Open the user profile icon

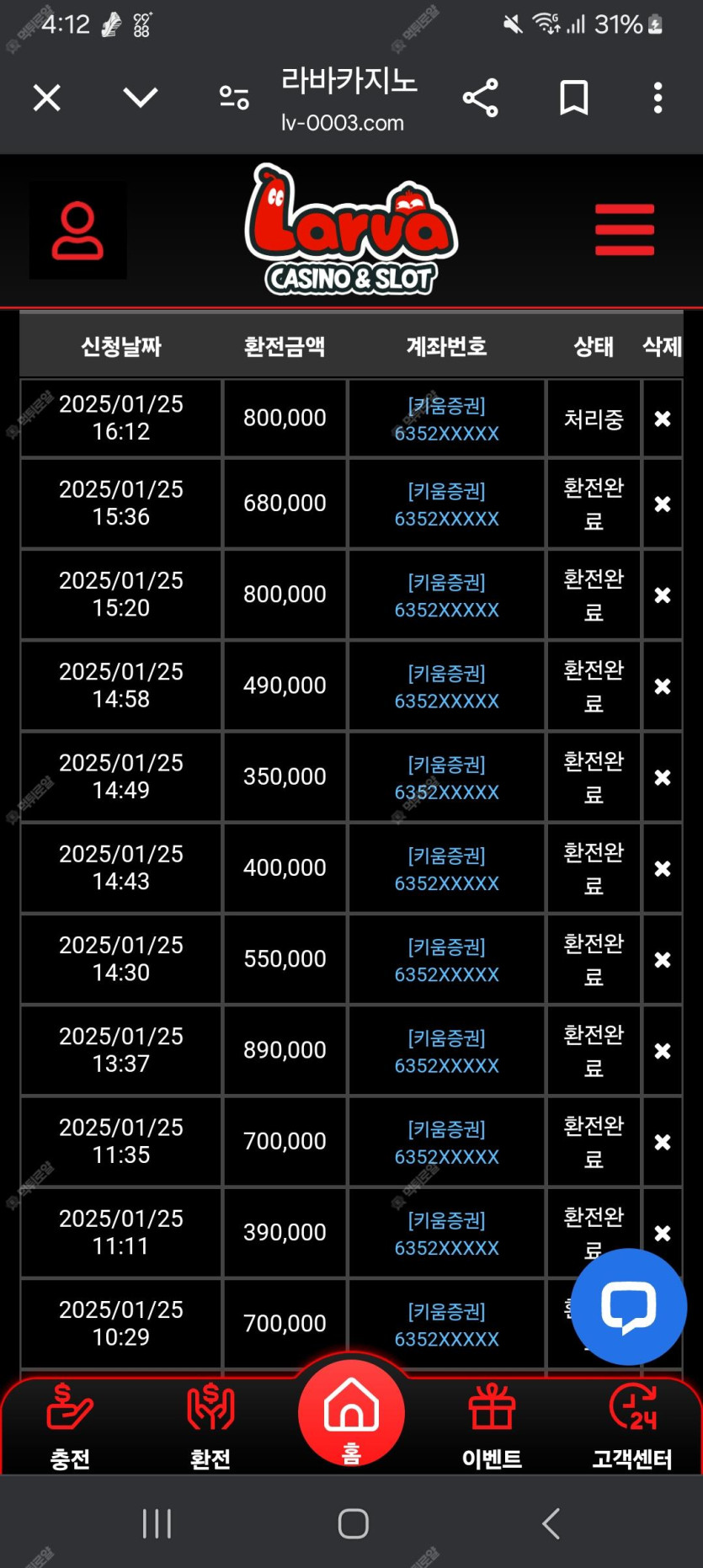[77, 230]
